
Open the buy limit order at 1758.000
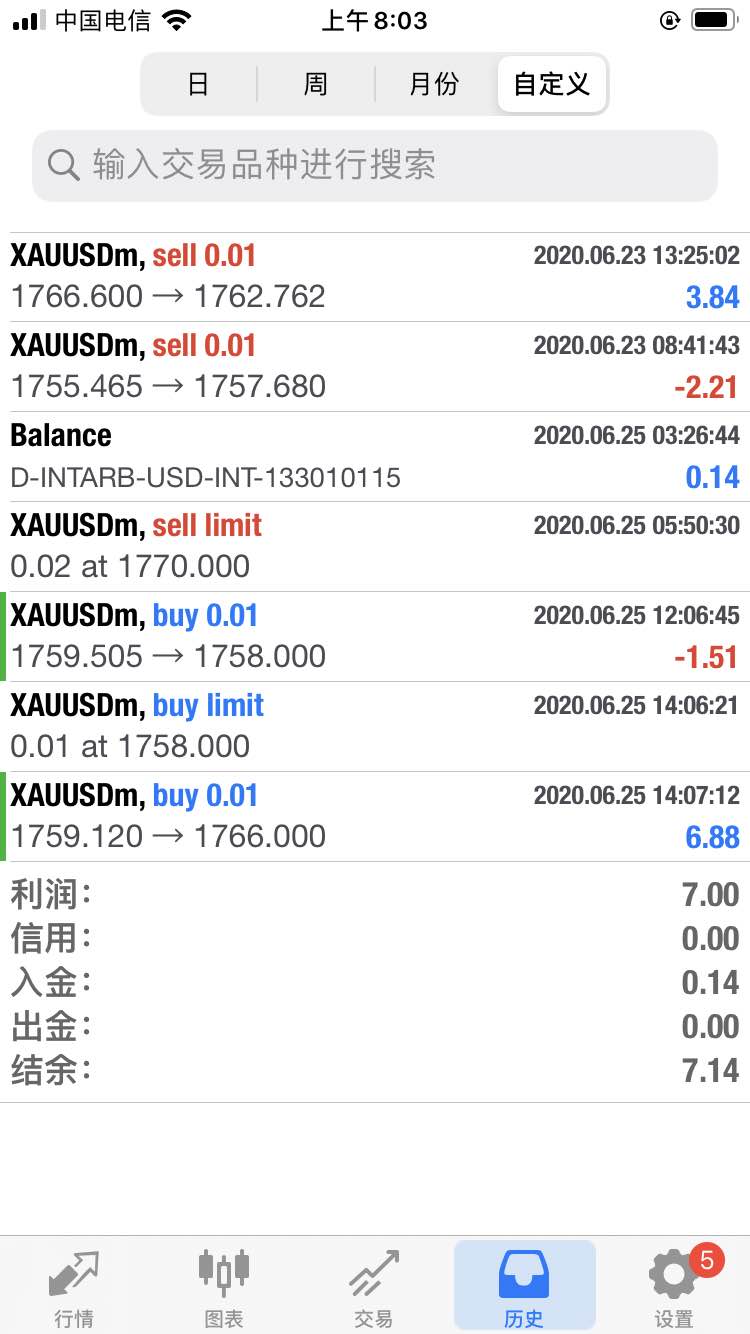[375, 727]
